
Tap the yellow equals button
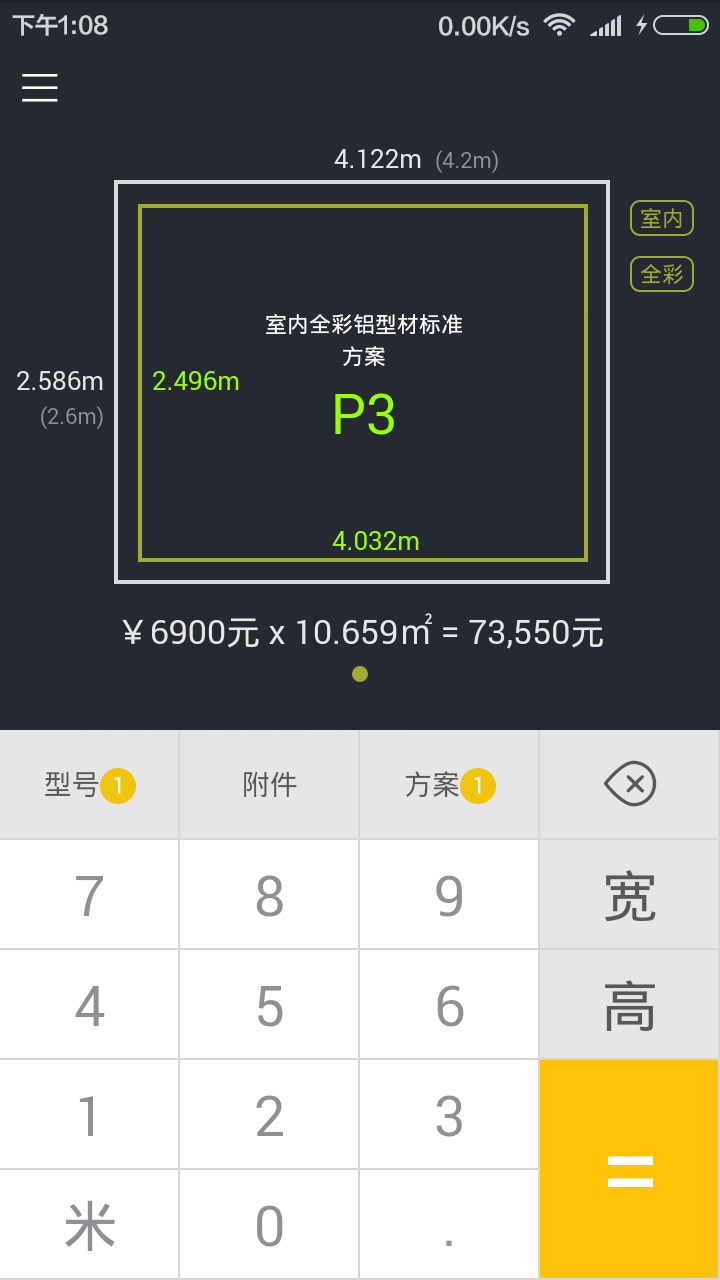coord(630,1169)
